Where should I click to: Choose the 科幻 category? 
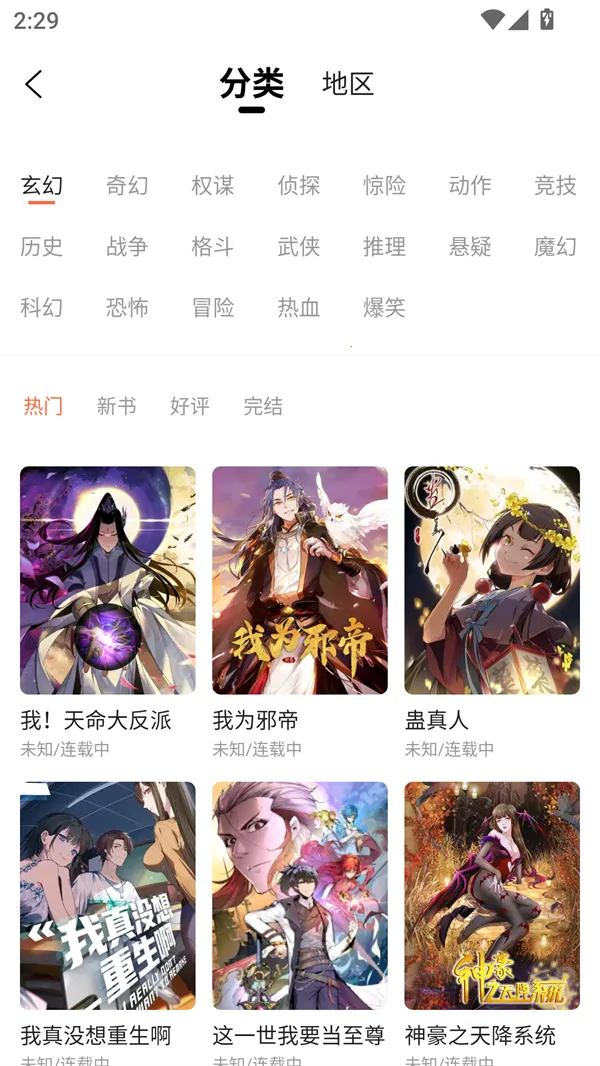click(x=41, y=307)
